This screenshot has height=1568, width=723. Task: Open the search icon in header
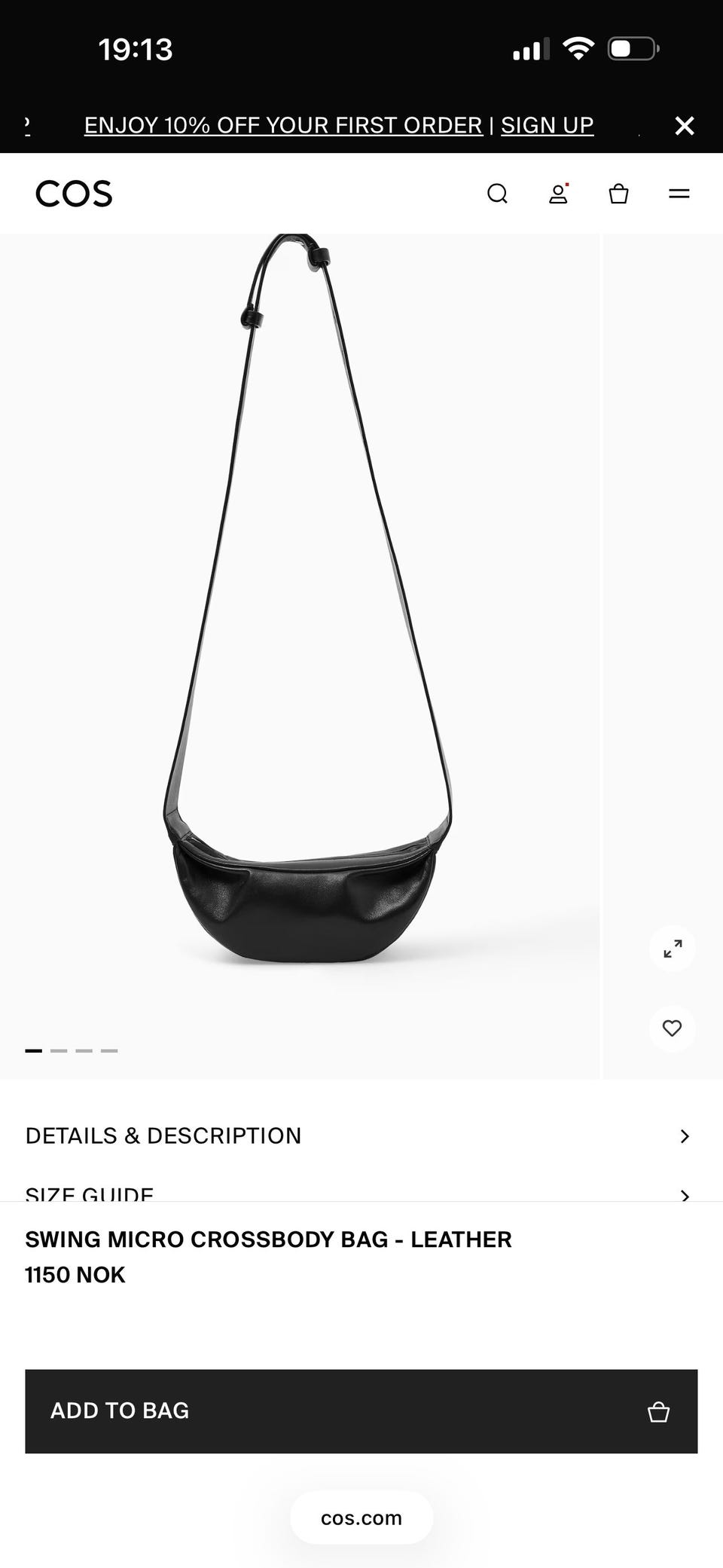pos(497,194)
